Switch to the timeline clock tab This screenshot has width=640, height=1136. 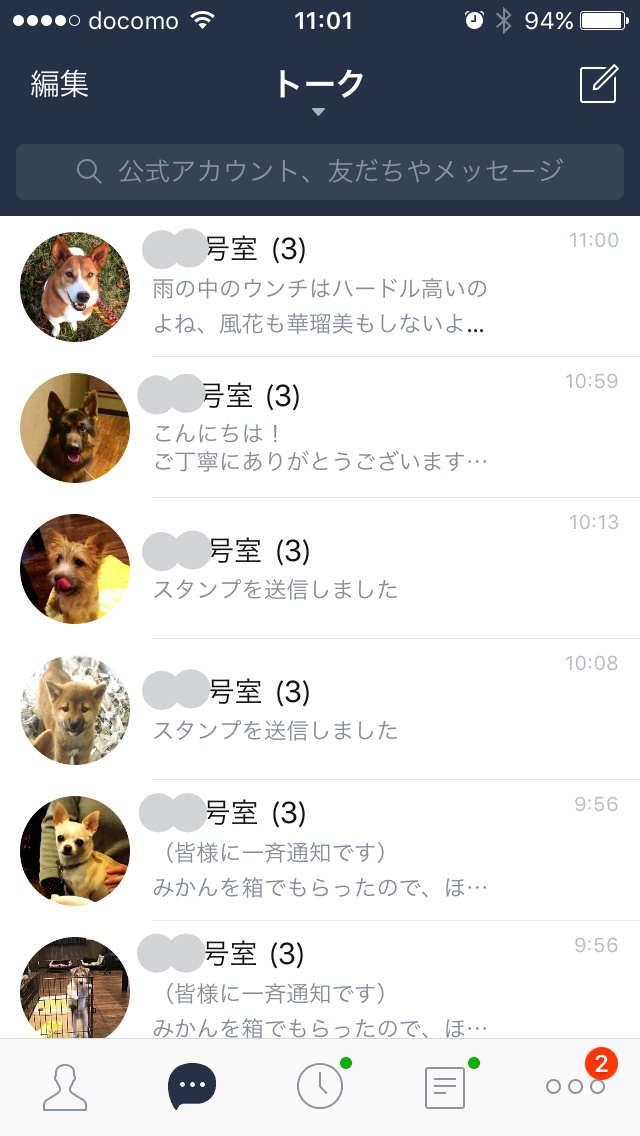(320, 1087)
